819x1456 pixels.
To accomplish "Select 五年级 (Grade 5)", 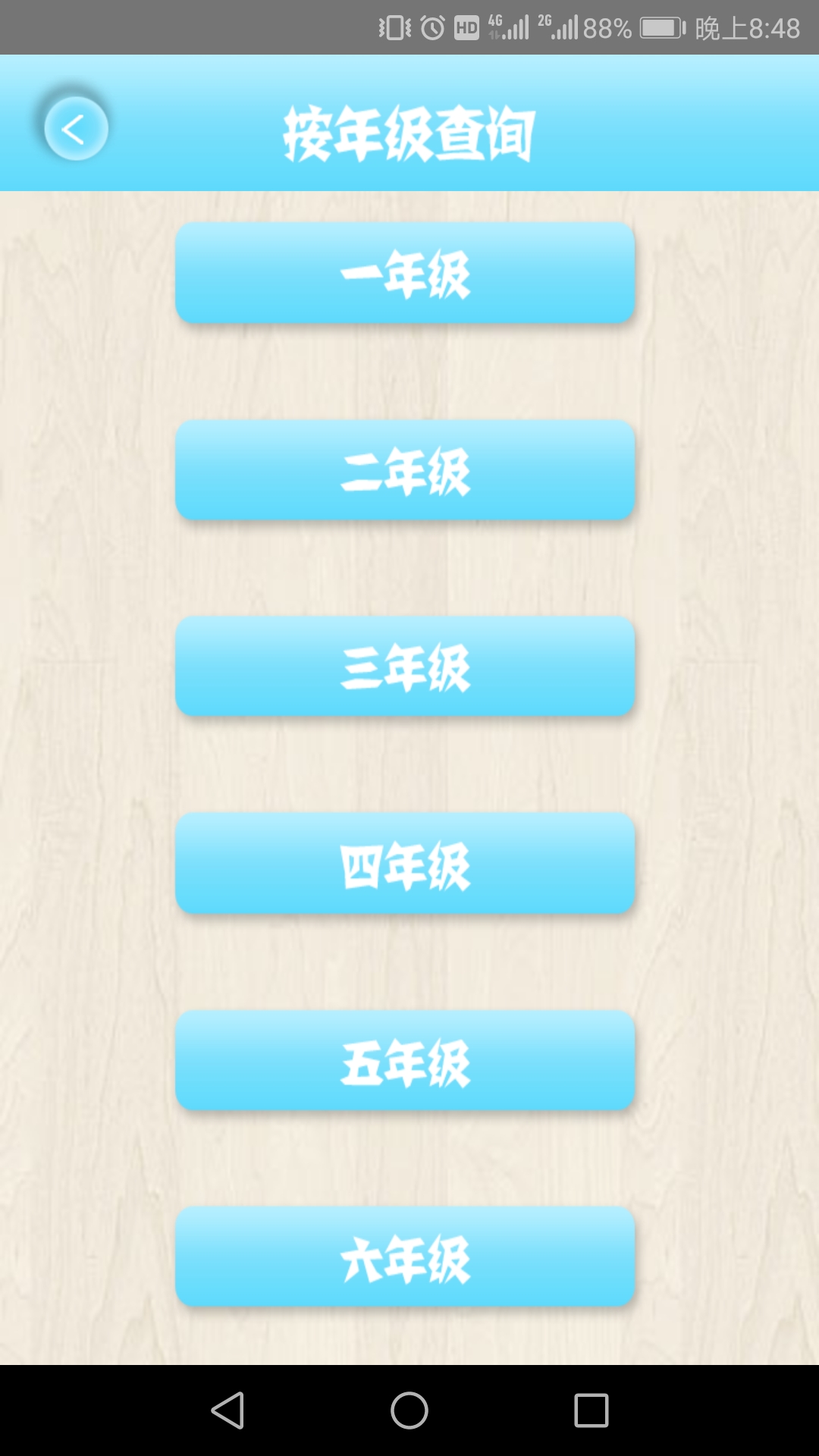I will point(406,1059).
